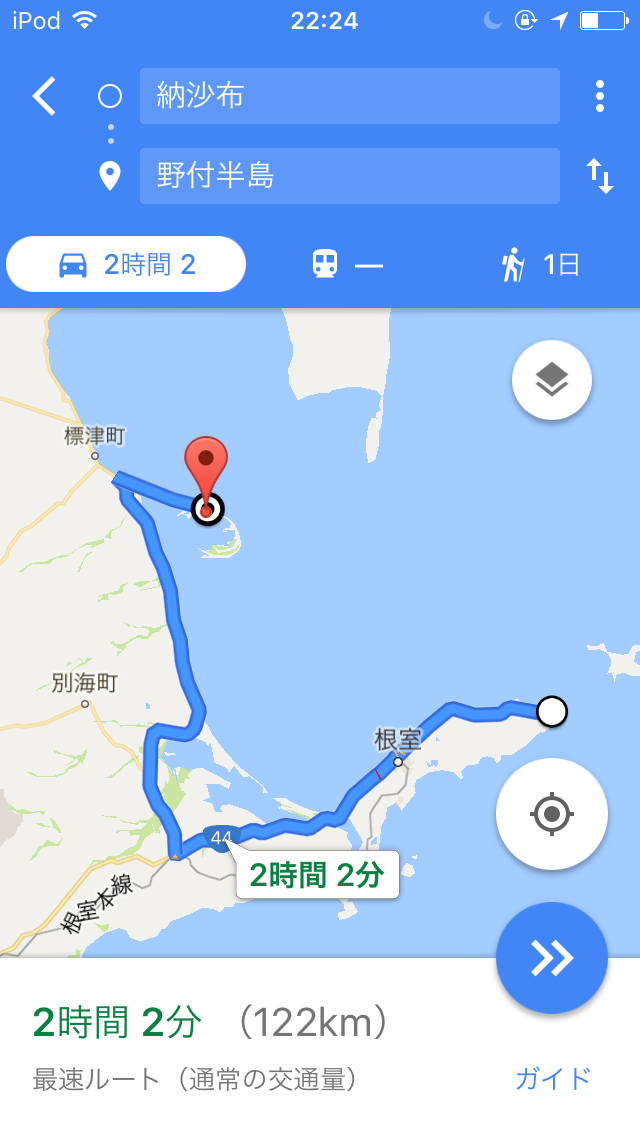
Task: Tap the 2時間 2分 route label on map
Action: click(x=317, y=875)
